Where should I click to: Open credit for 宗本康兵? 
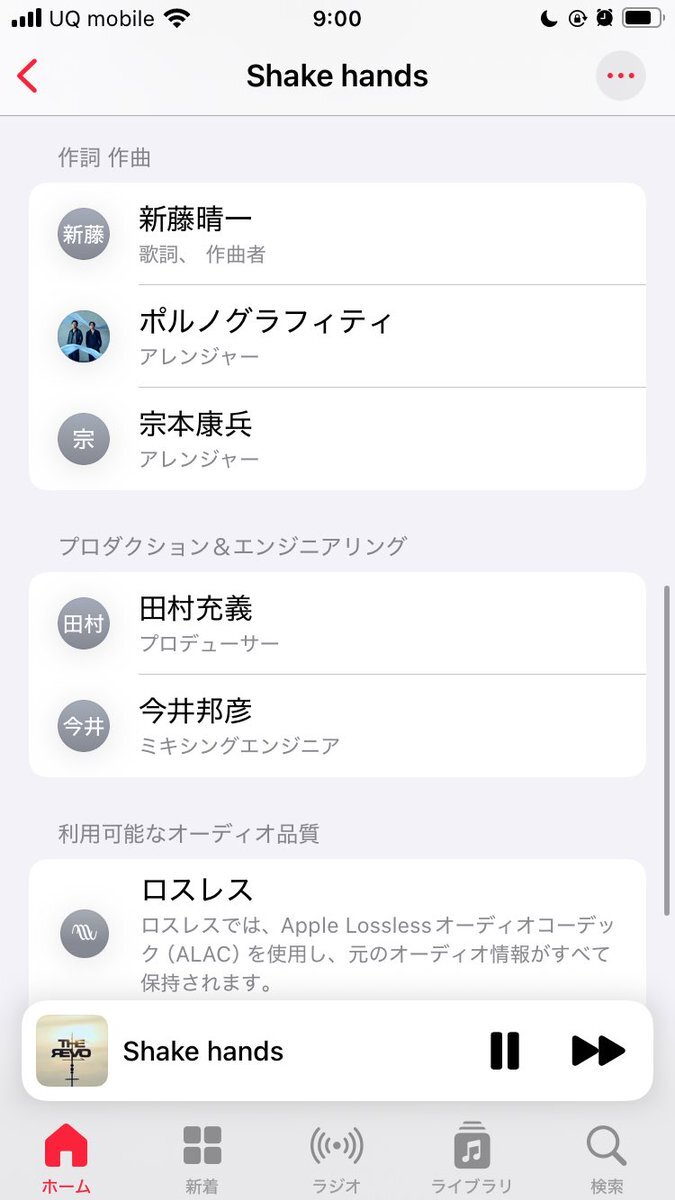tap(337, 438)
